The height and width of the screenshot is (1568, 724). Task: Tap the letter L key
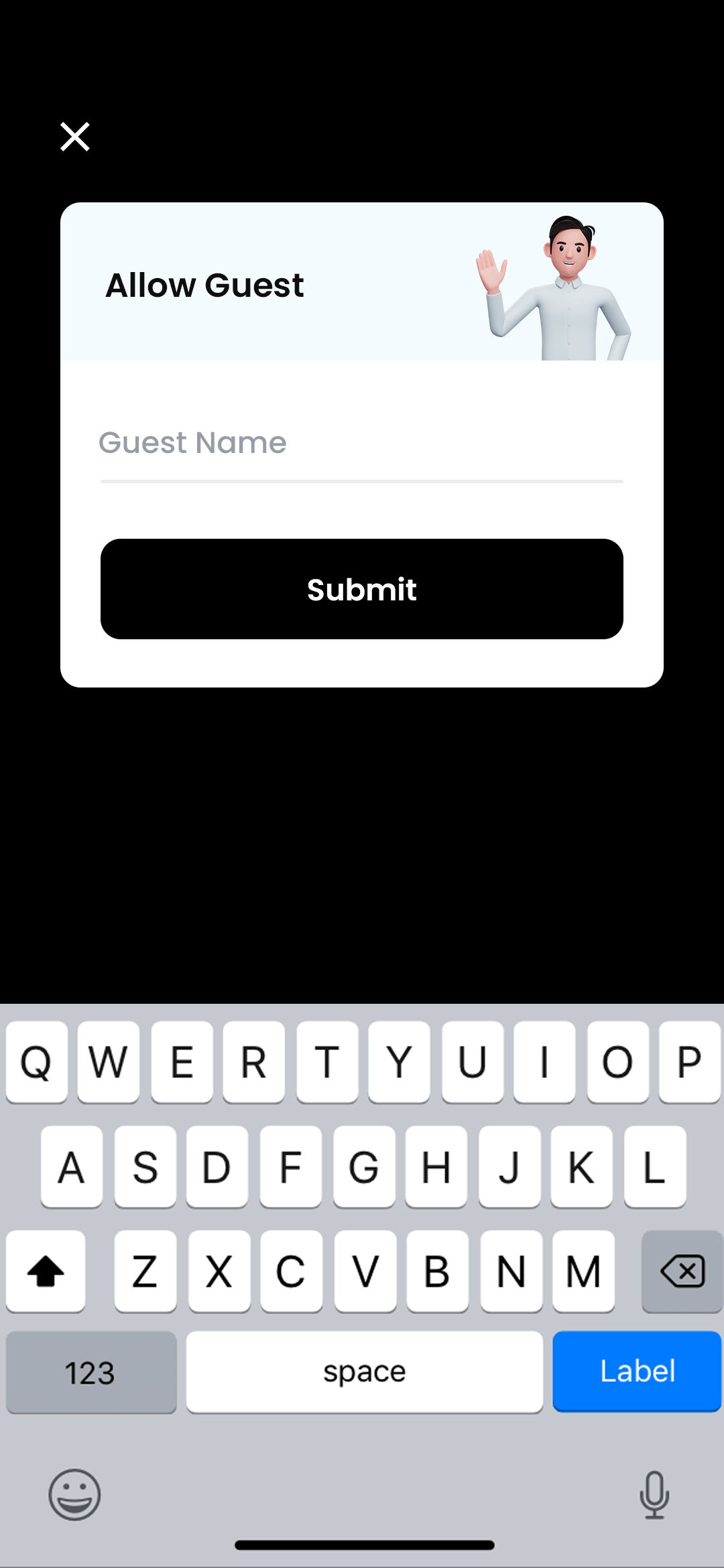(x=652, y=1167)
